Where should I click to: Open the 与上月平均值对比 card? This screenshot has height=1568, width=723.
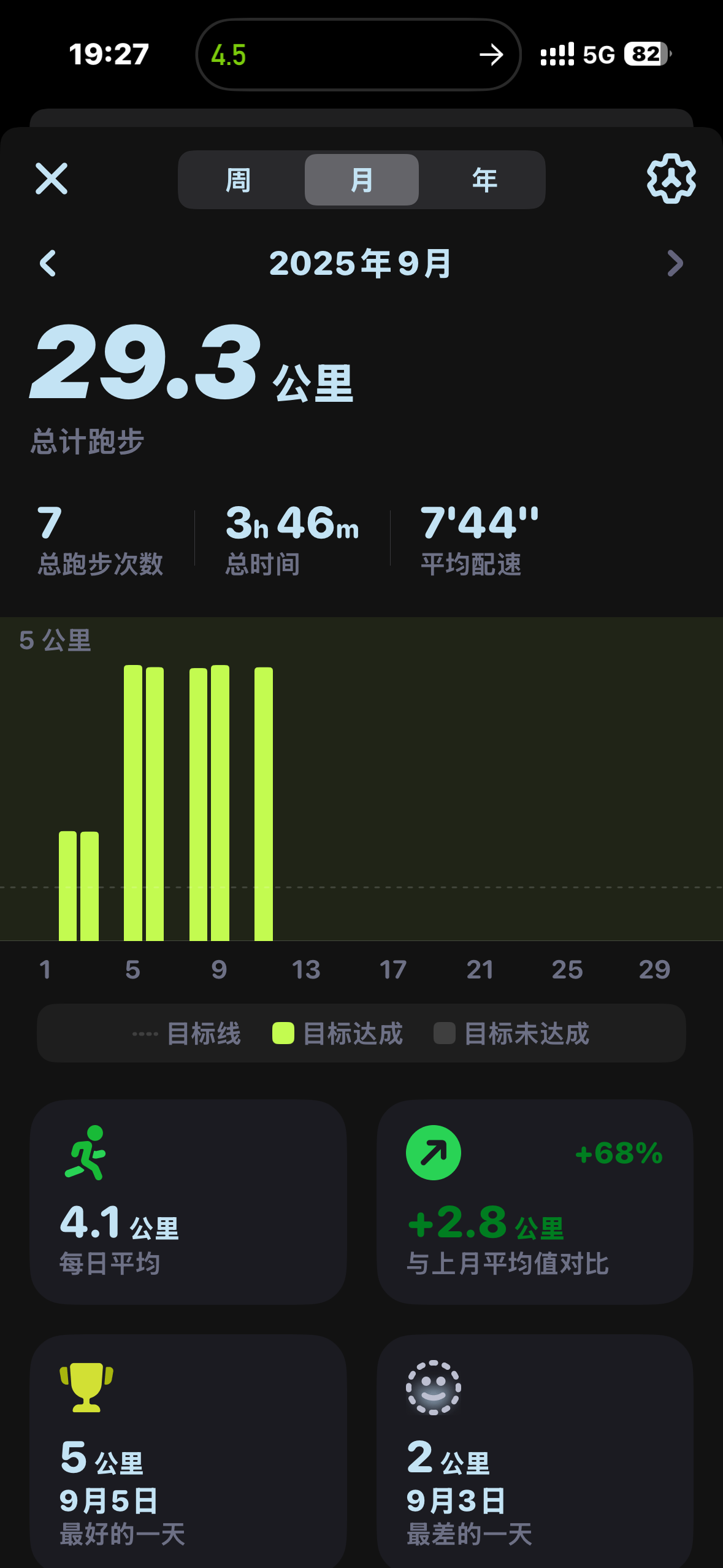(535, 1202)
